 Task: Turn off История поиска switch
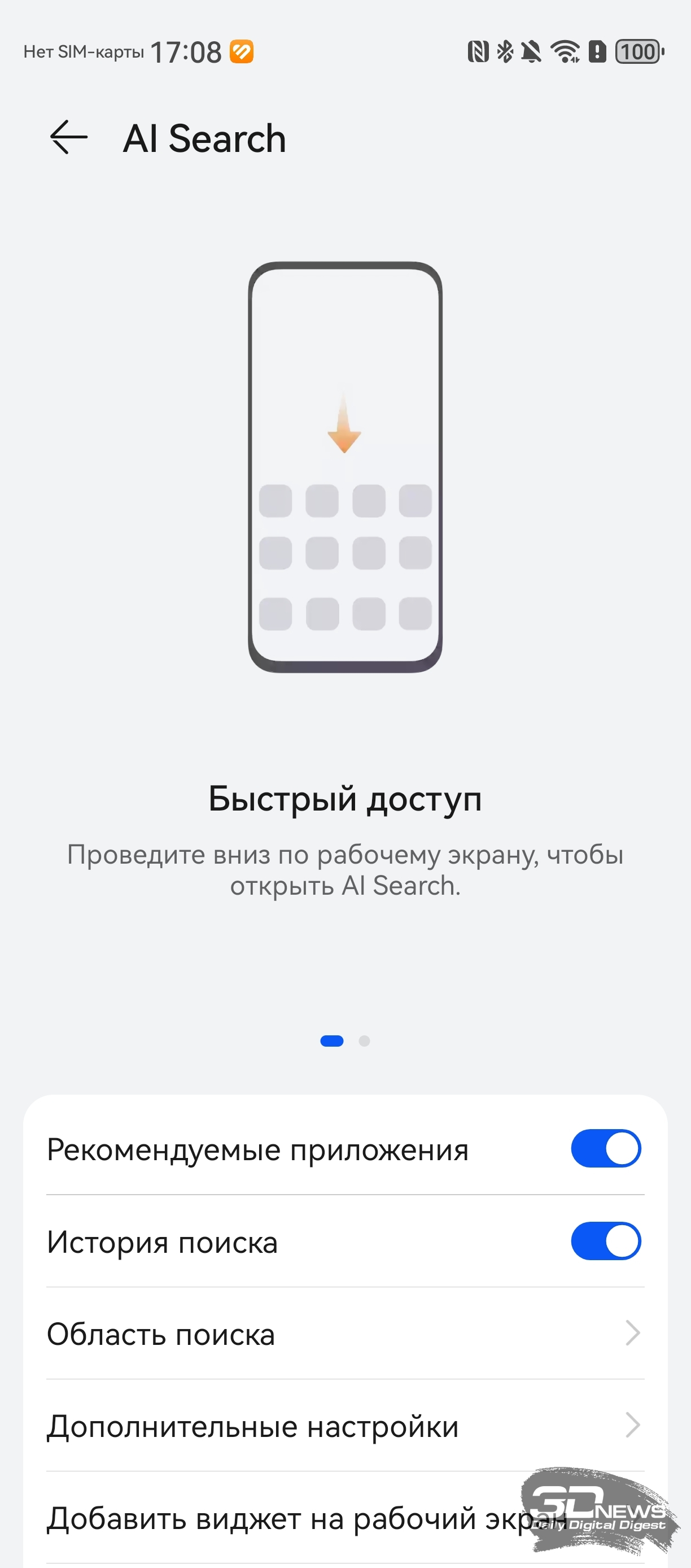[605, 1241]
